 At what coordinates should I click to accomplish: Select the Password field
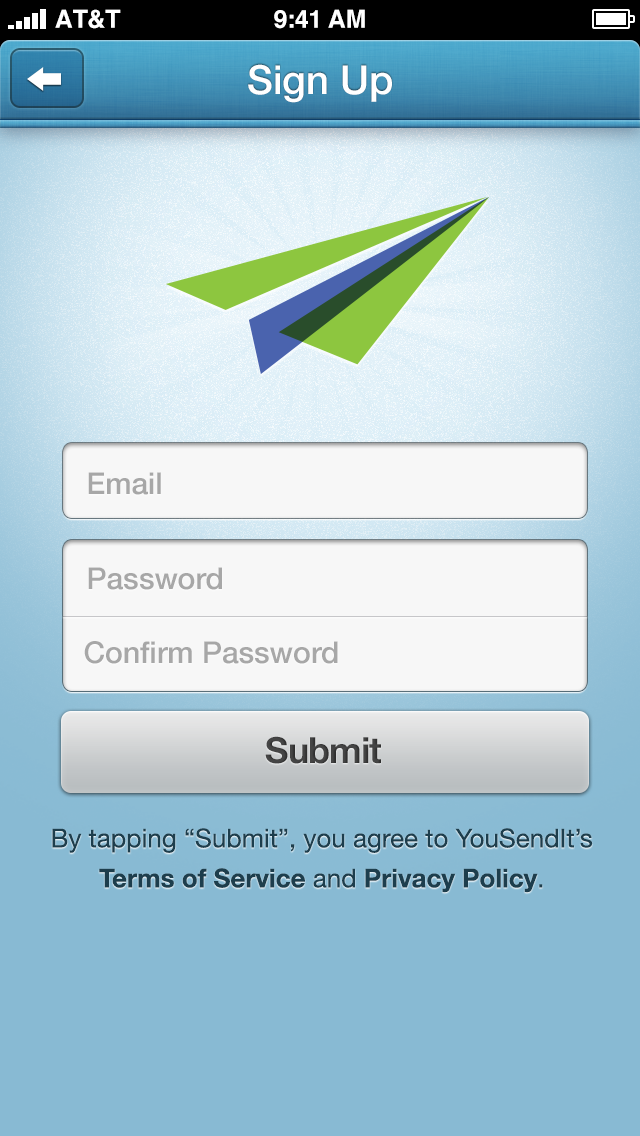coord(324,579)
